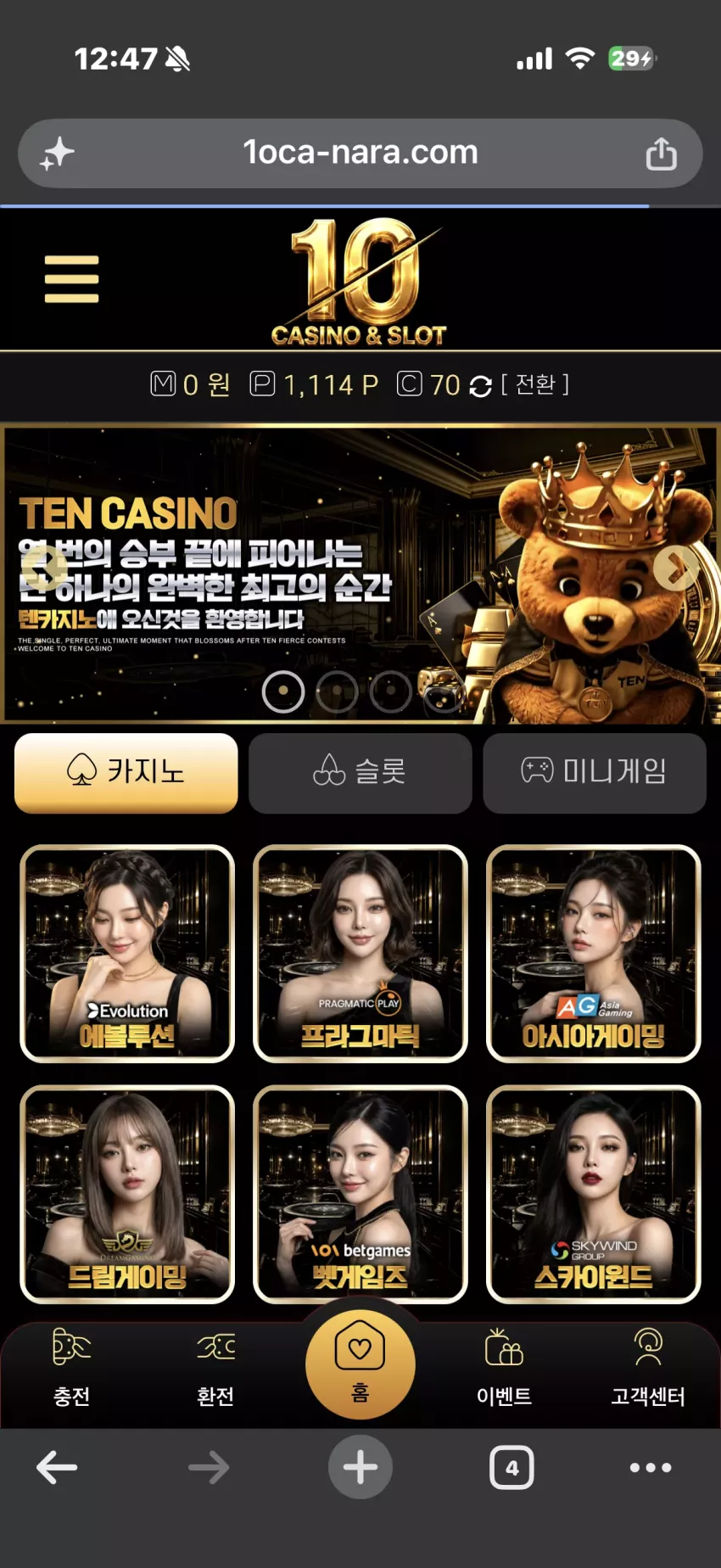Go to 환전 withdrawal page
This screenshot has width=721, height=1568.
[215, 1367]
